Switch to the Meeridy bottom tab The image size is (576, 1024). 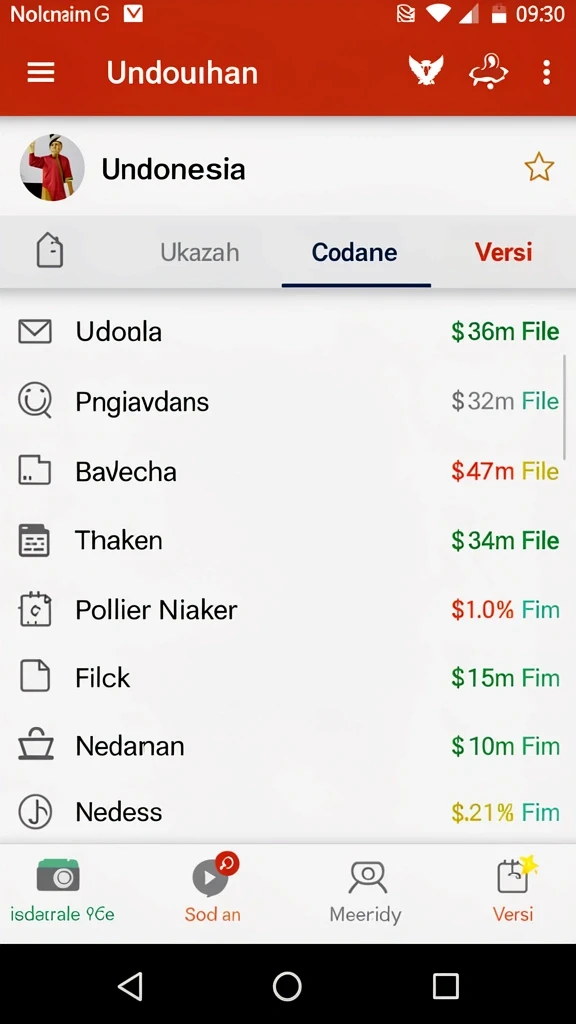click(366, 891)
